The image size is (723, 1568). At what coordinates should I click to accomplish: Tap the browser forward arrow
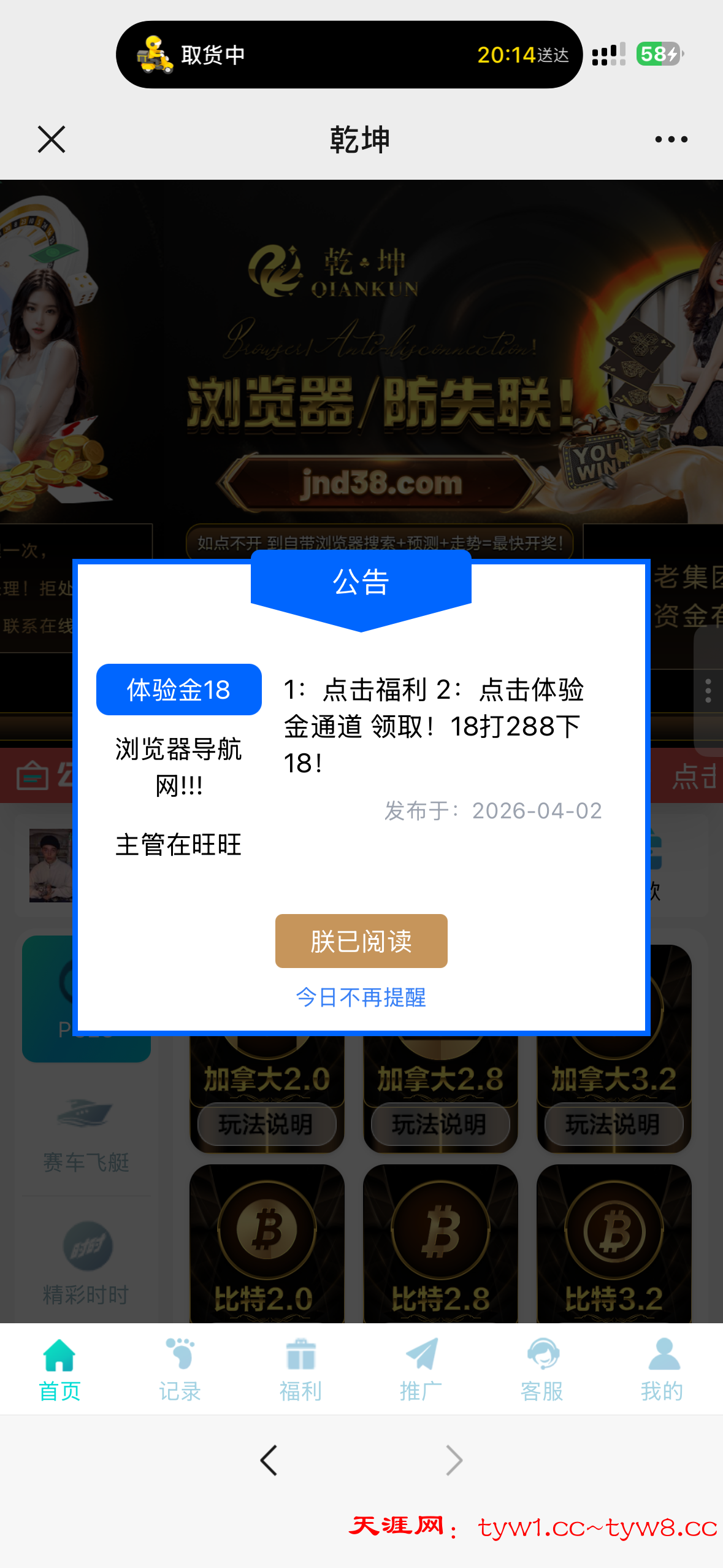(454, 1460)
